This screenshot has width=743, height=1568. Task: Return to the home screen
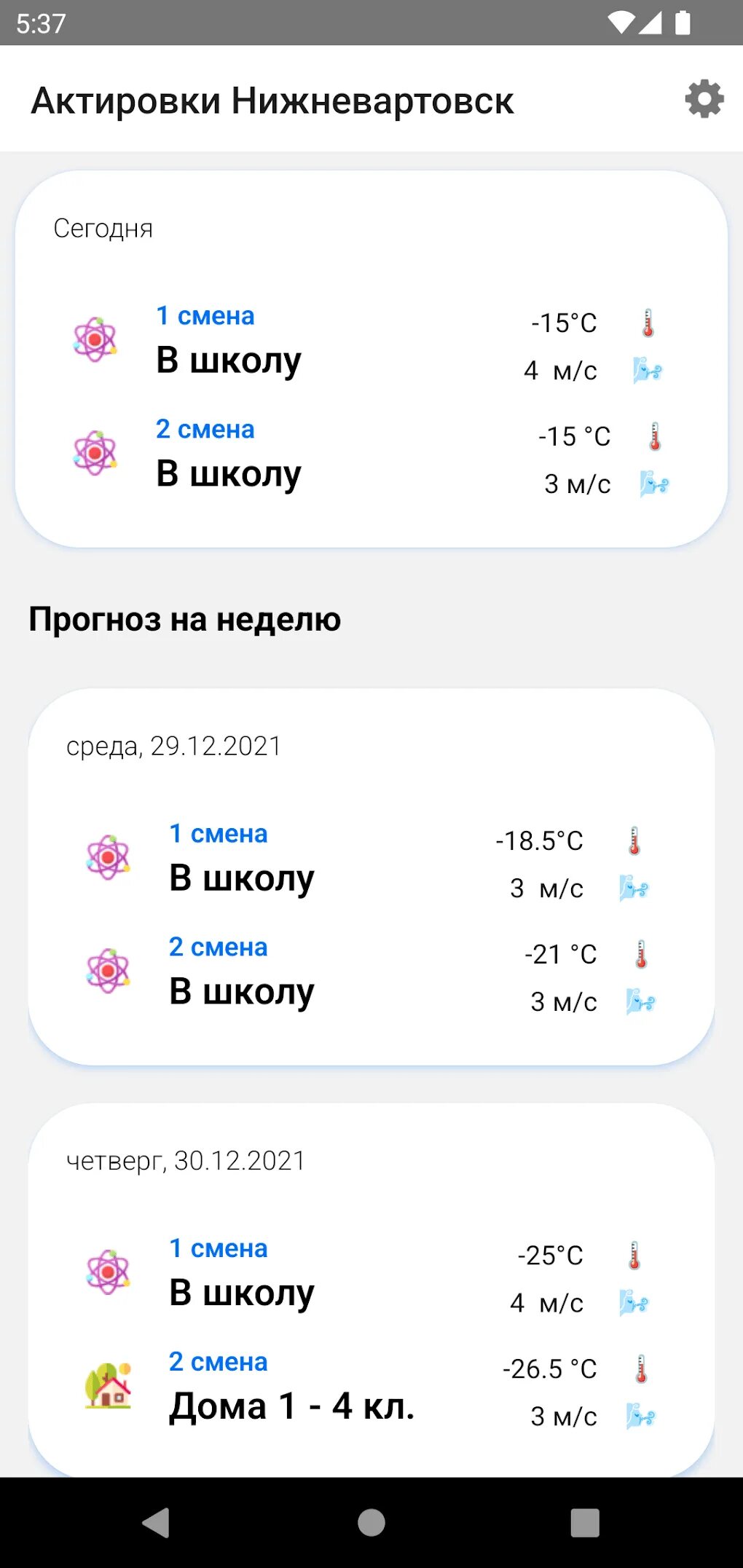point(371,1522)
